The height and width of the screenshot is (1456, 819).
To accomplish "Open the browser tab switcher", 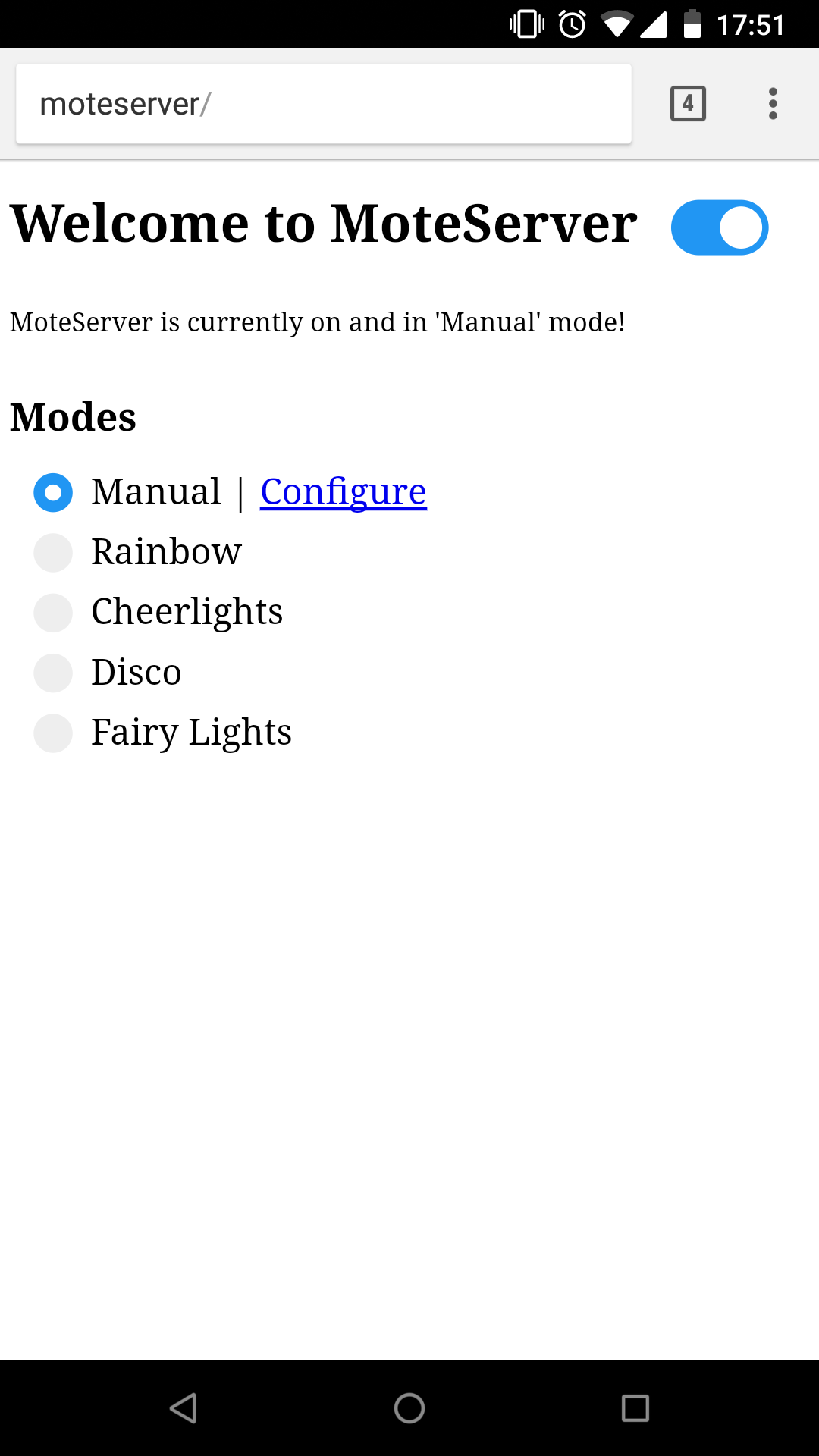I will (x=688, y=104).
